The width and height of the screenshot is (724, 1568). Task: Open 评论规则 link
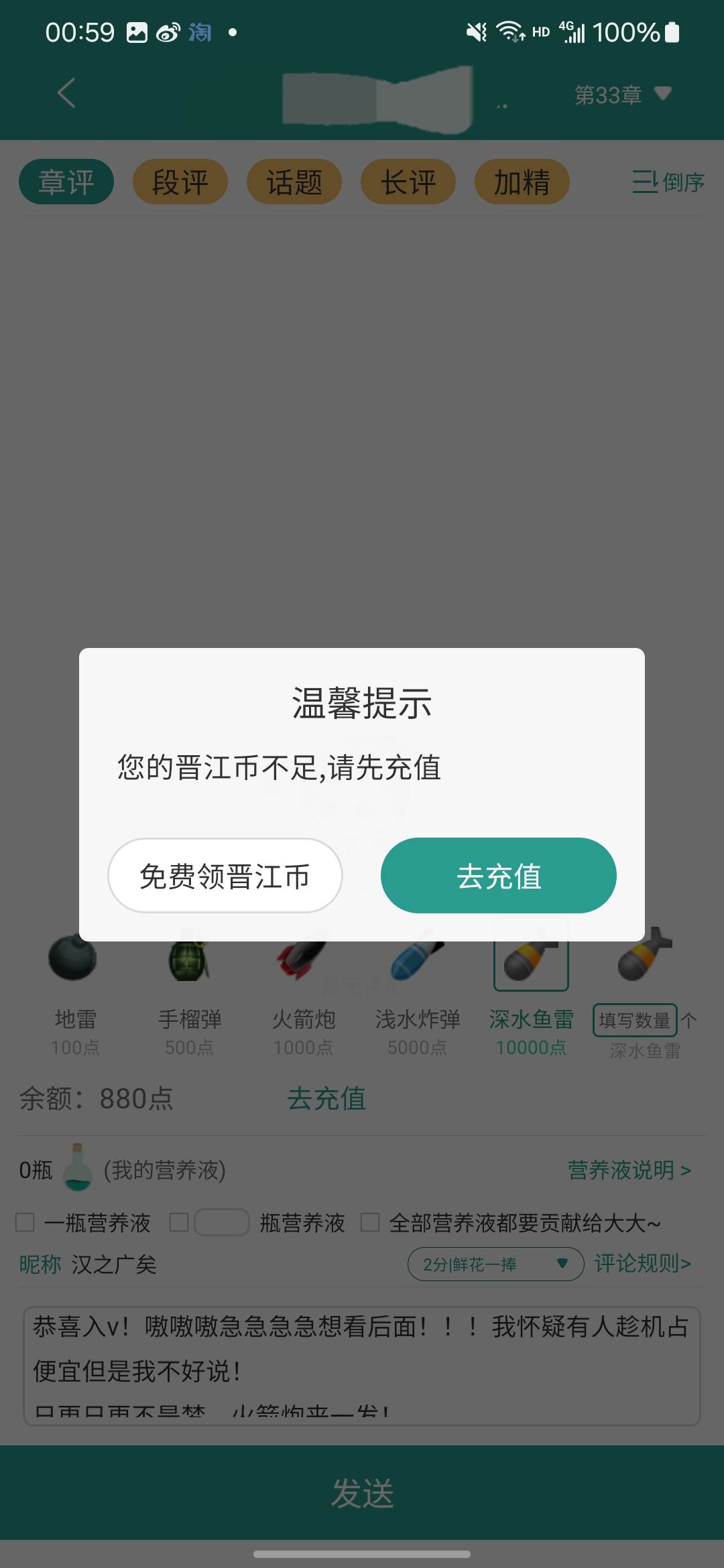pyautogui.click(x=642, y=1264)
